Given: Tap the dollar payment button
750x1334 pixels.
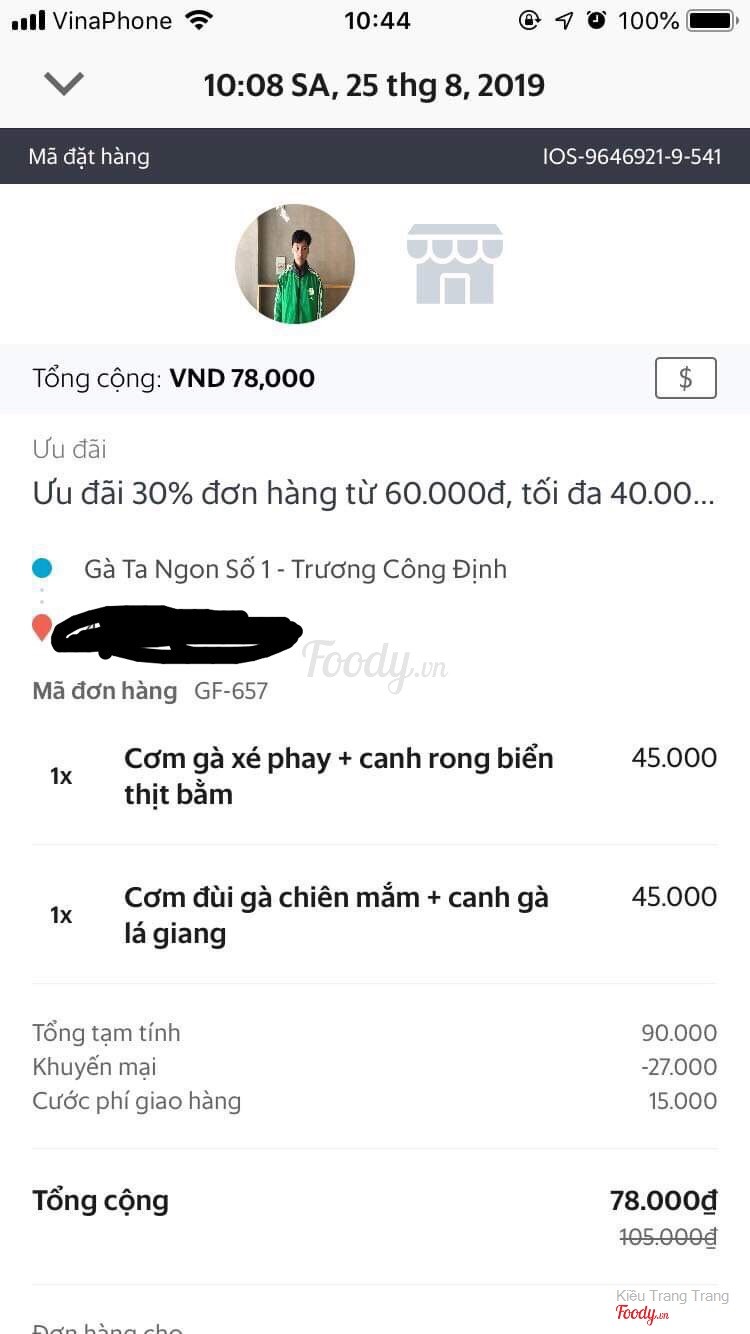Looking at the screenshot, I should pos(685,378).
